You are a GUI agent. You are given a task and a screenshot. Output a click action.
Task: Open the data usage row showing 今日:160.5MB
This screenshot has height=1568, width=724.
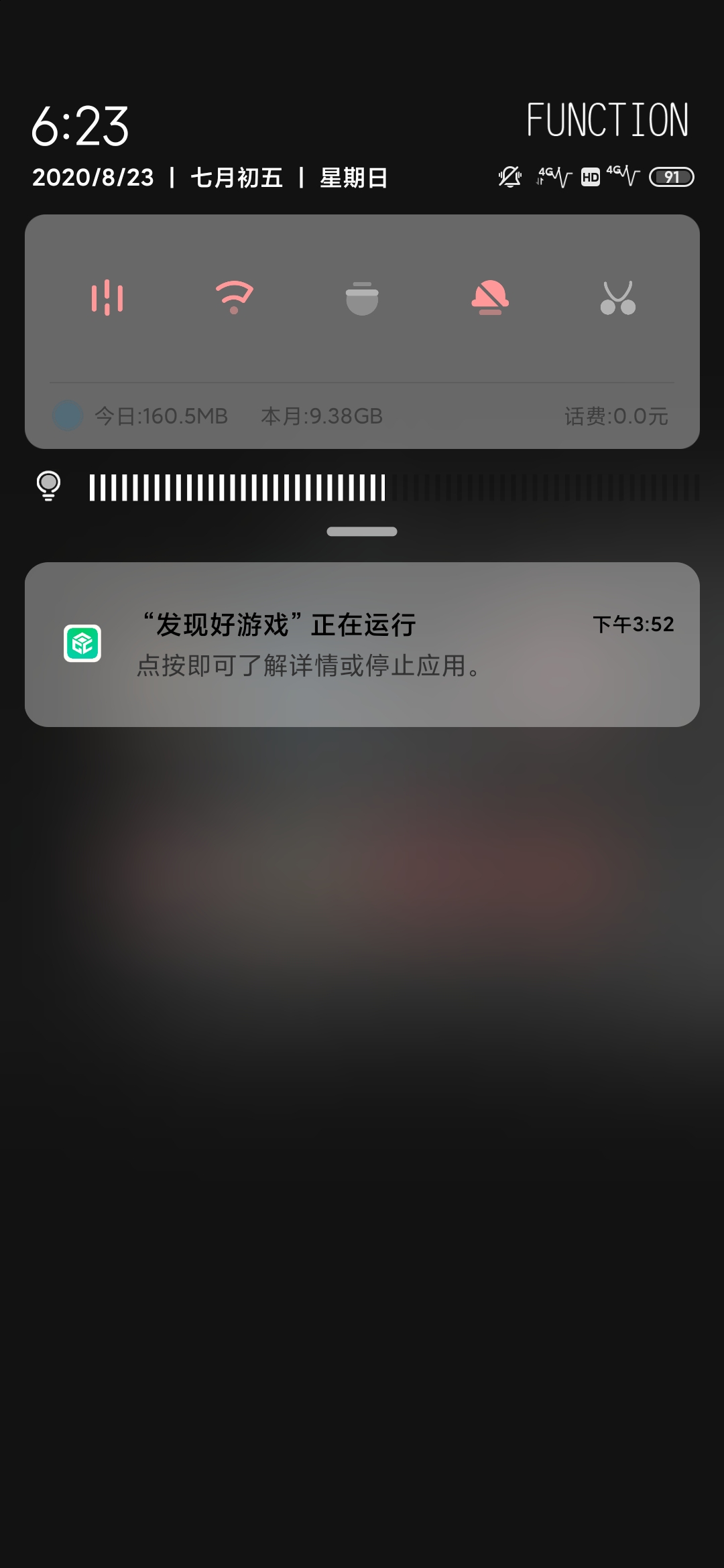click(x=362, y=416)
